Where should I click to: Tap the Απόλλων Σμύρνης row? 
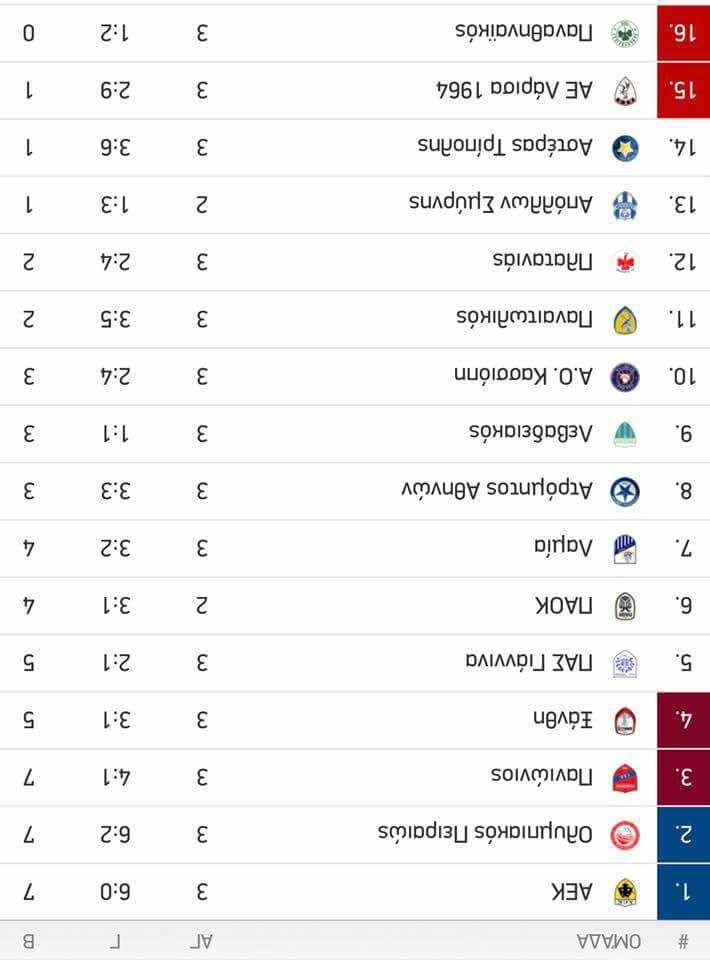click(x=355, y=204)
